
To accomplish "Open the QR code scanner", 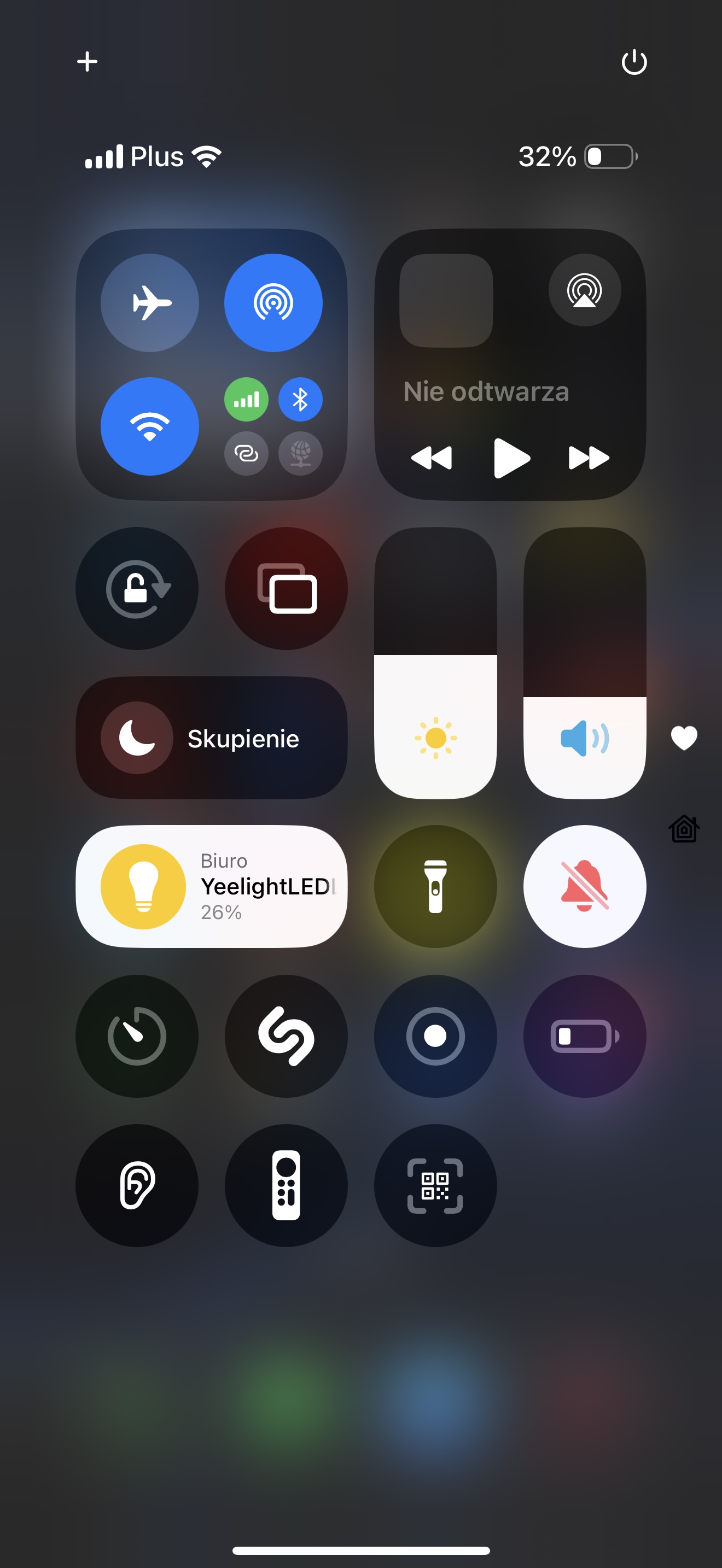I will [x=435, y=1185].
